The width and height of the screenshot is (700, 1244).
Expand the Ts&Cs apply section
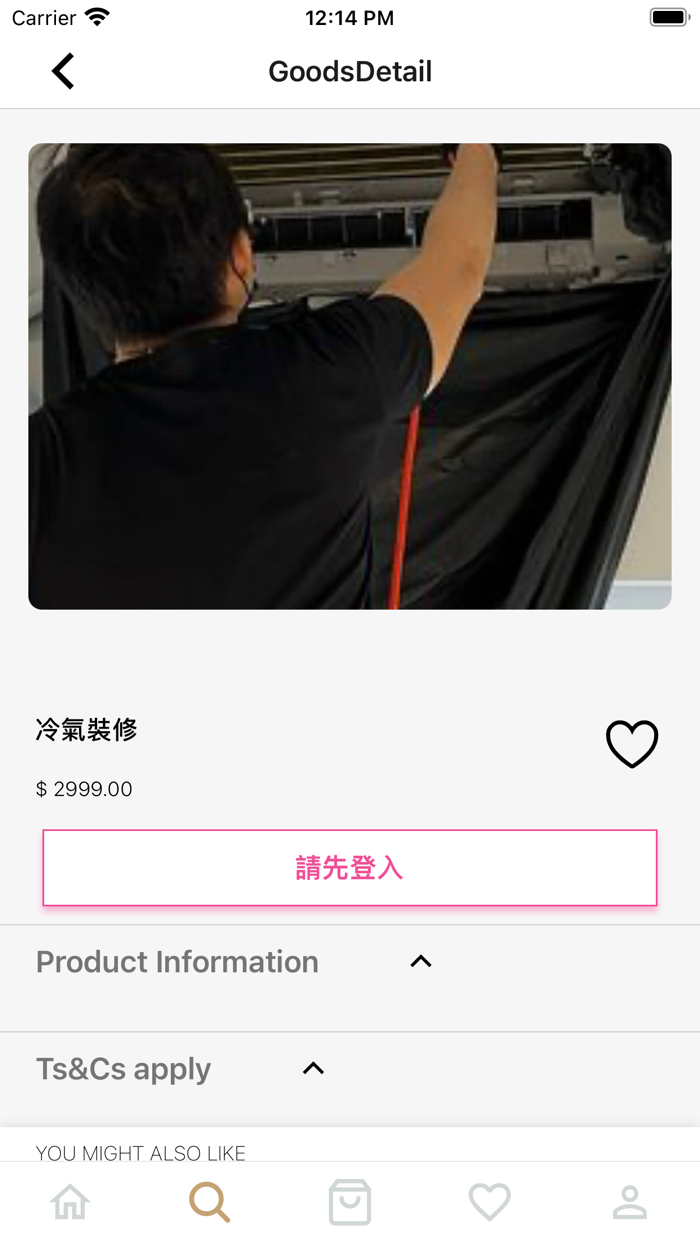pyautogui.click(x=313, y=1069)
